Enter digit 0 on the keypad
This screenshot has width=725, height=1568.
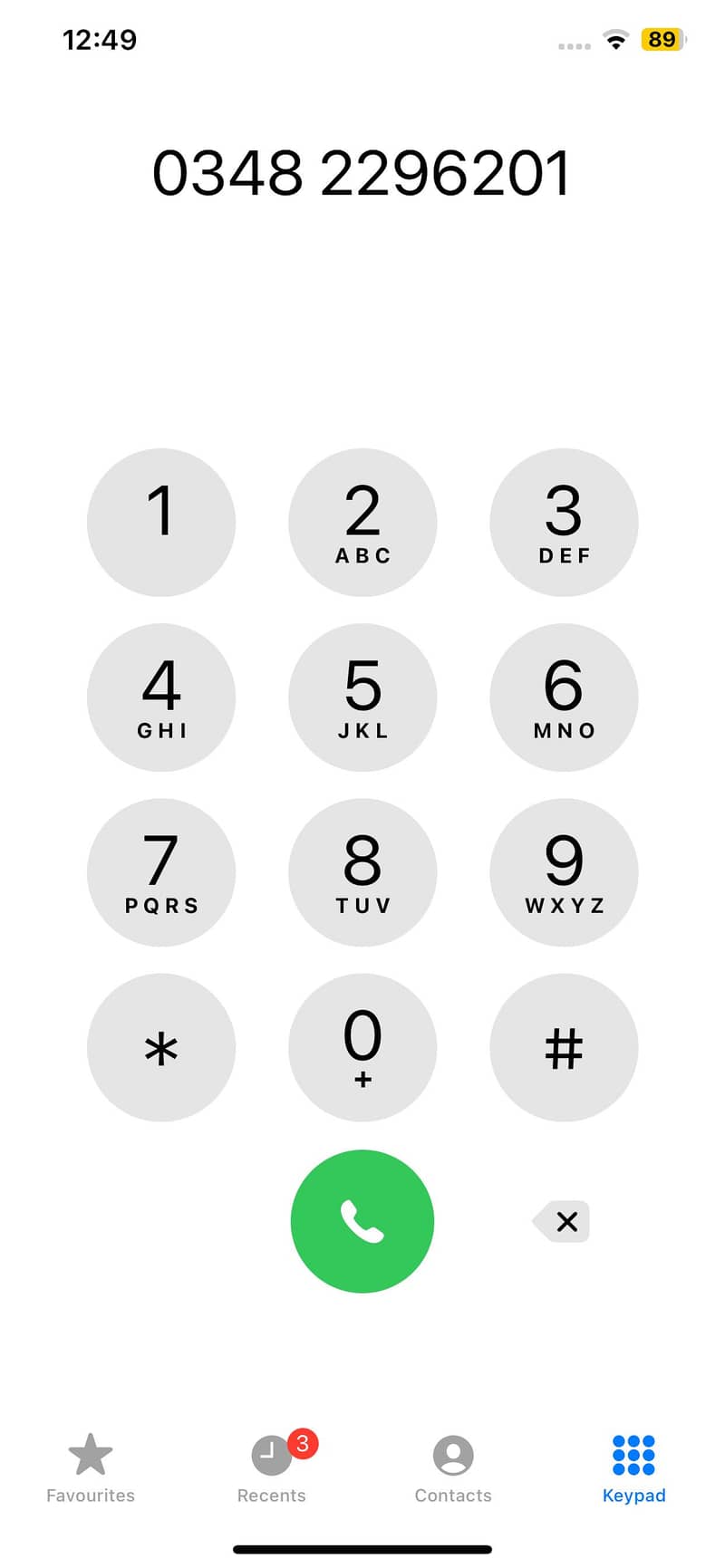[362, 1047]
